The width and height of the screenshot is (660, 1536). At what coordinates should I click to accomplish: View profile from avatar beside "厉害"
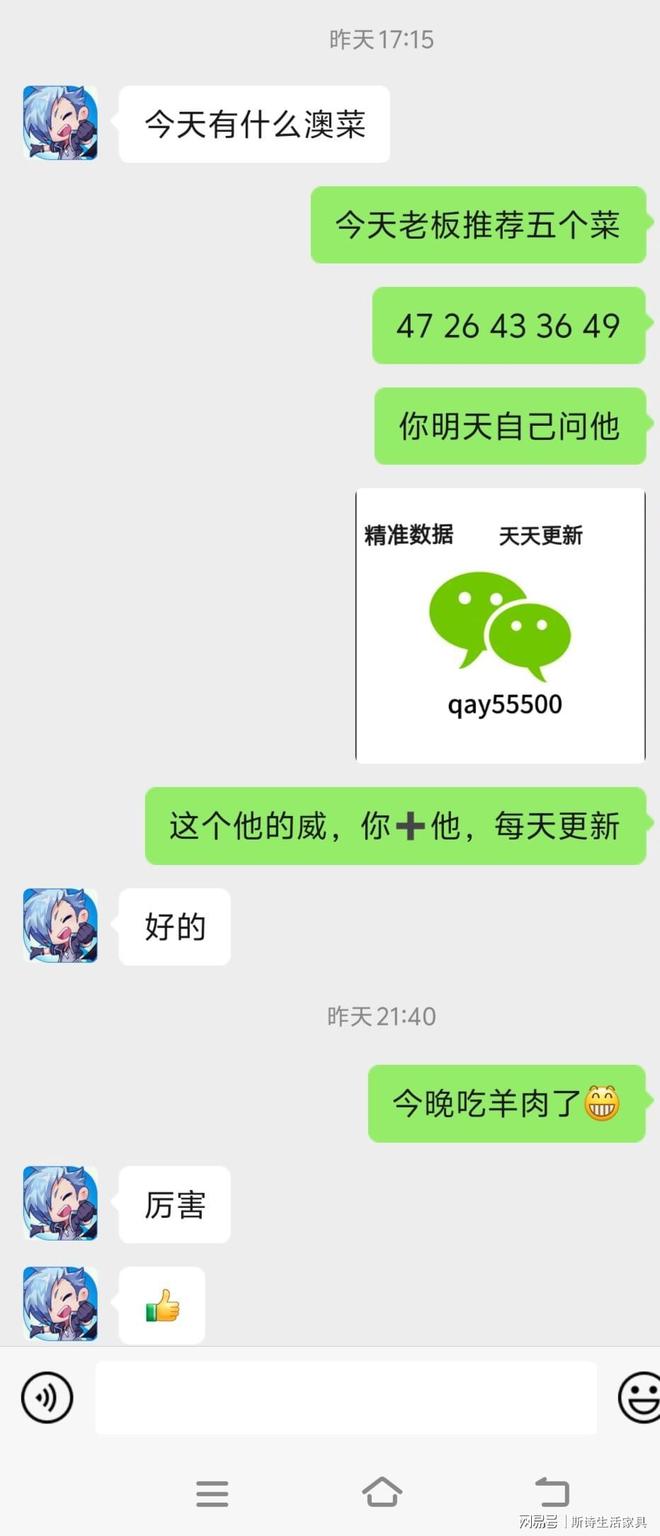click(60, 1204)
